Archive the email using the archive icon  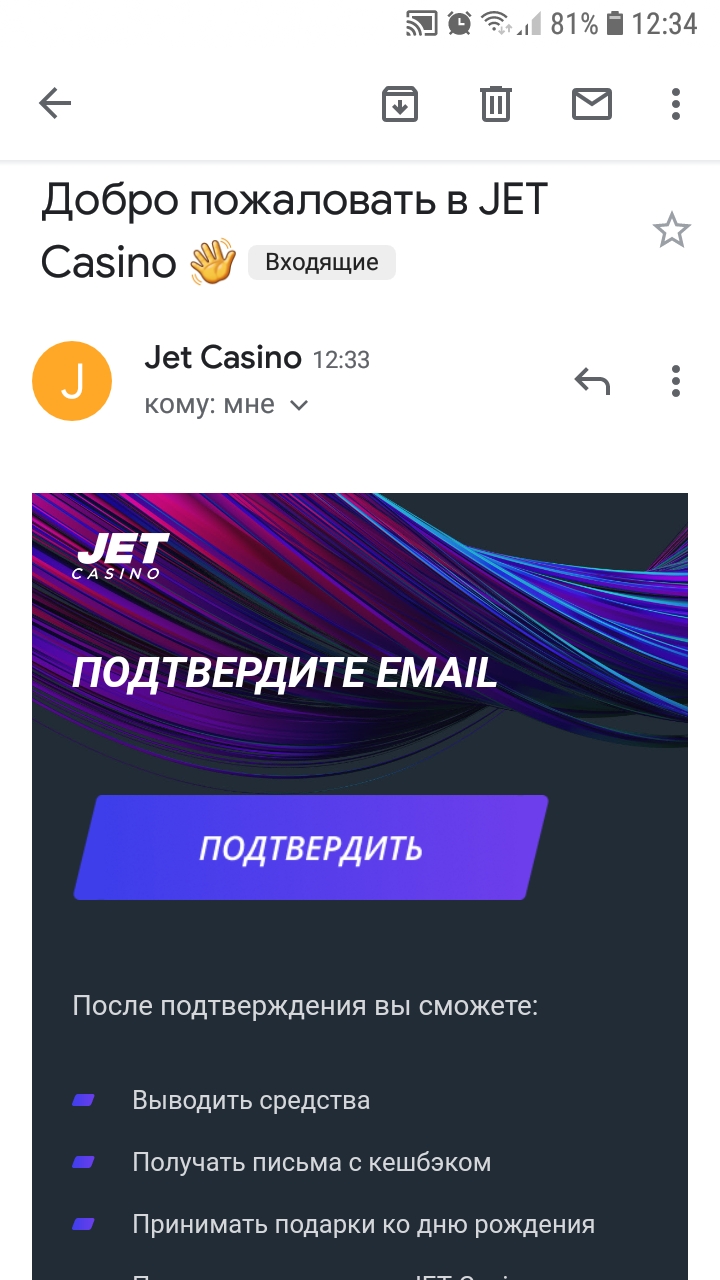tap(400, 103)
